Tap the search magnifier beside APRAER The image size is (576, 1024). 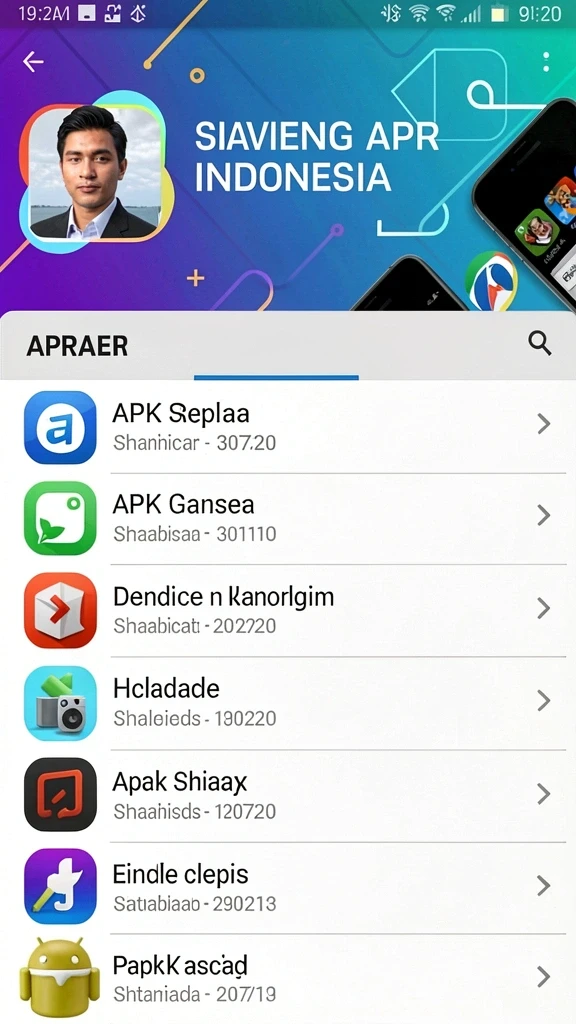point(539,344)
